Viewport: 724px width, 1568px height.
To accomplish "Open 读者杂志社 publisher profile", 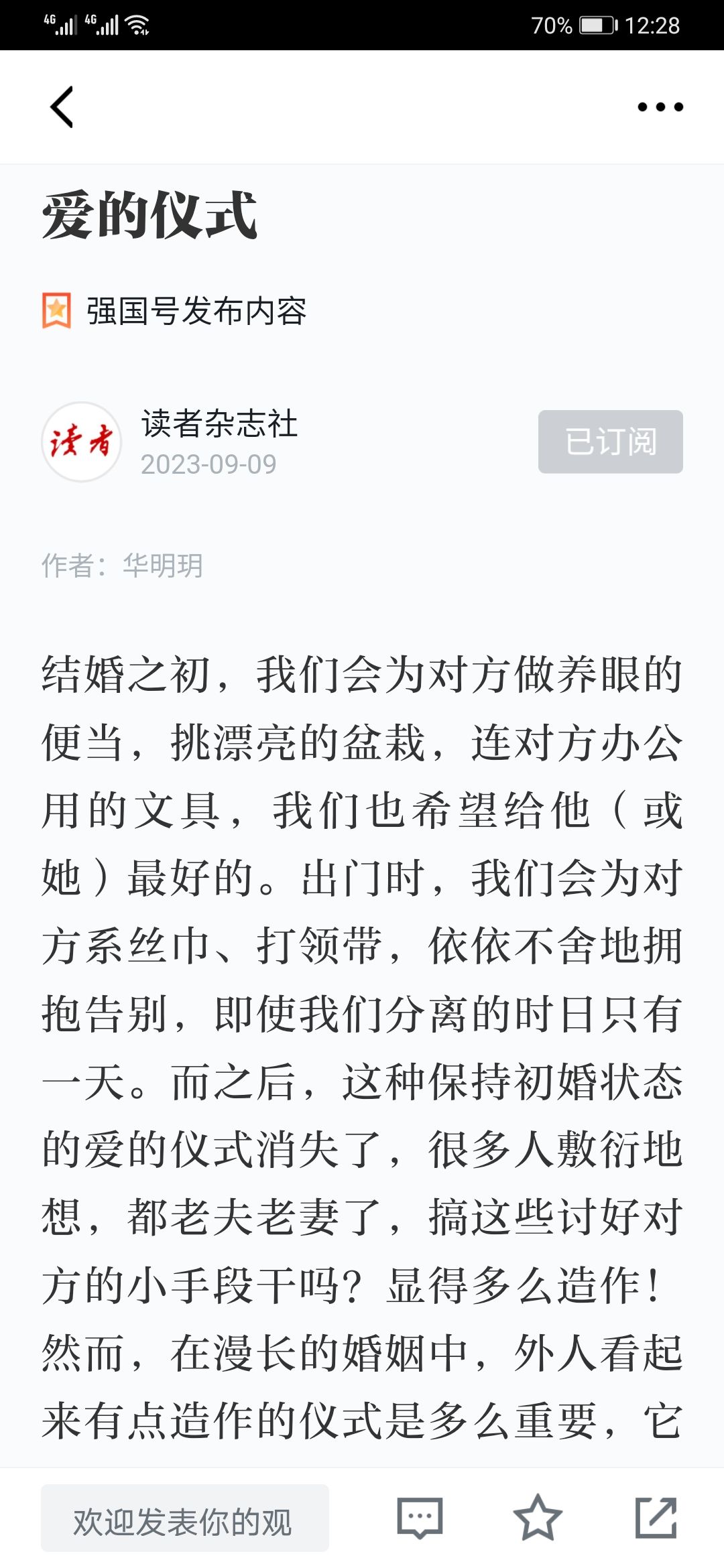I will [x=219, y=423].
